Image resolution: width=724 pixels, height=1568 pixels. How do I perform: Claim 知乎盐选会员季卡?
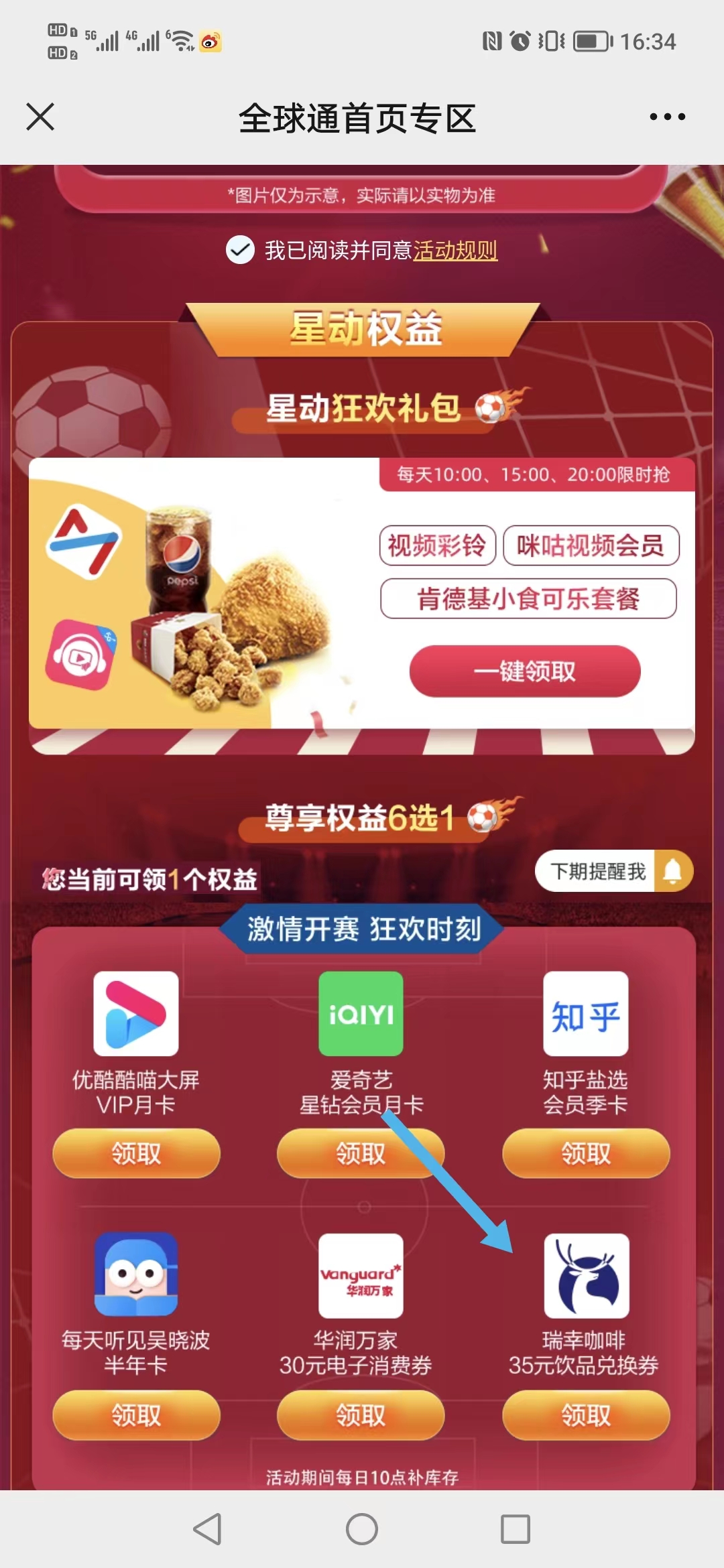click(x=586, y=1153)
